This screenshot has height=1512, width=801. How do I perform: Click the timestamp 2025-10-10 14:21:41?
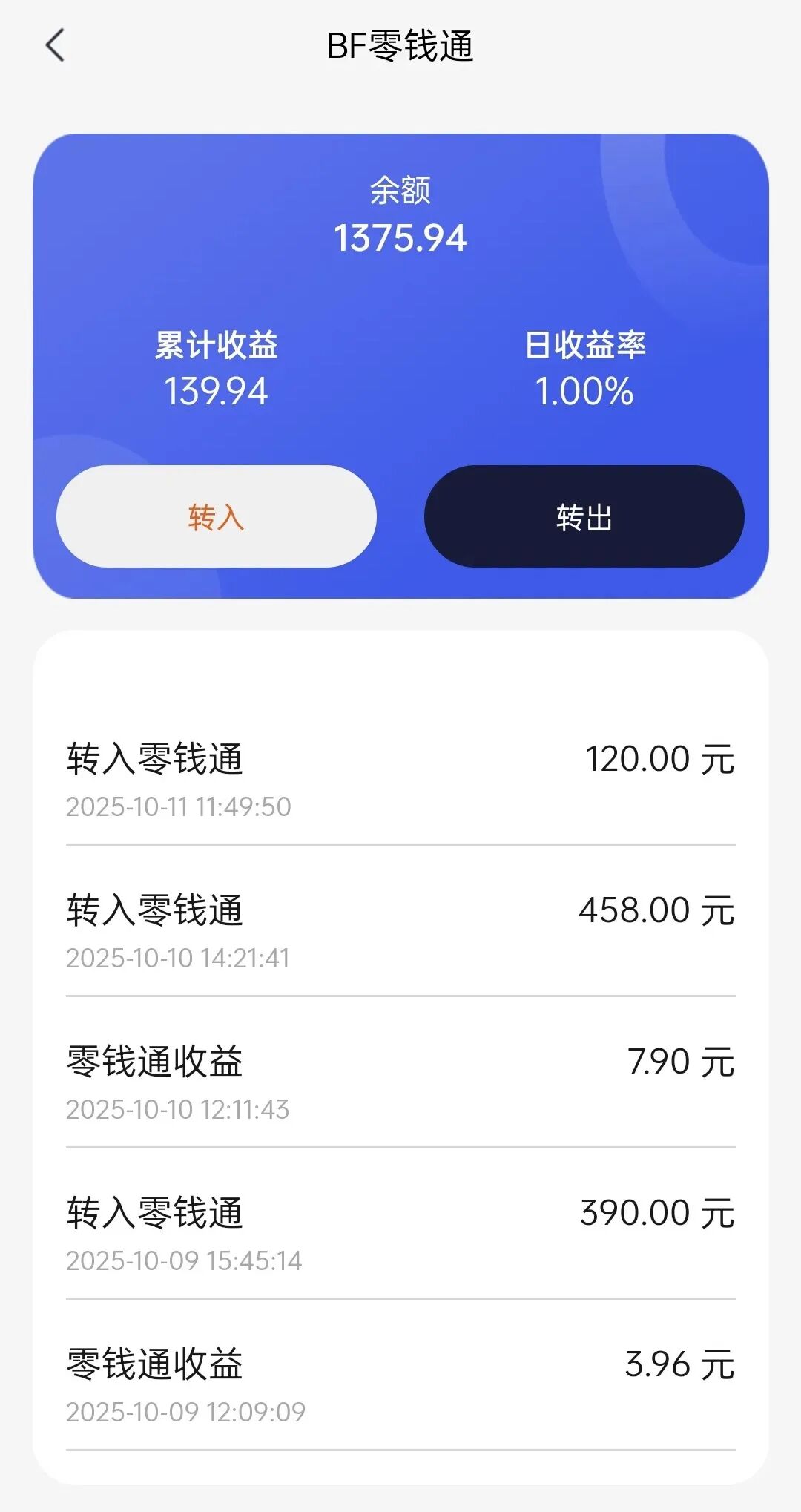click(179, 958)
